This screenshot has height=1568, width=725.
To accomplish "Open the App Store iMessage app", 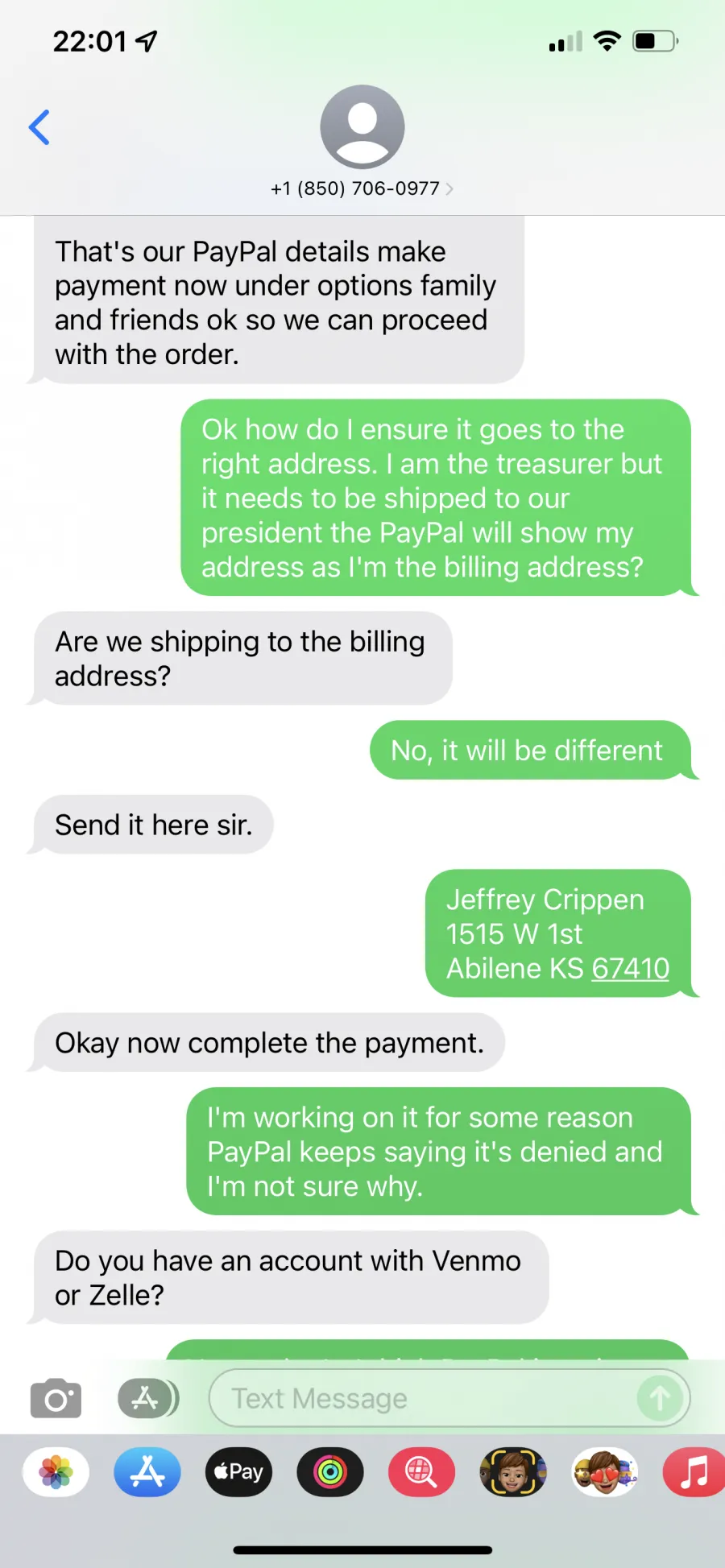I will coord(147,1472).
